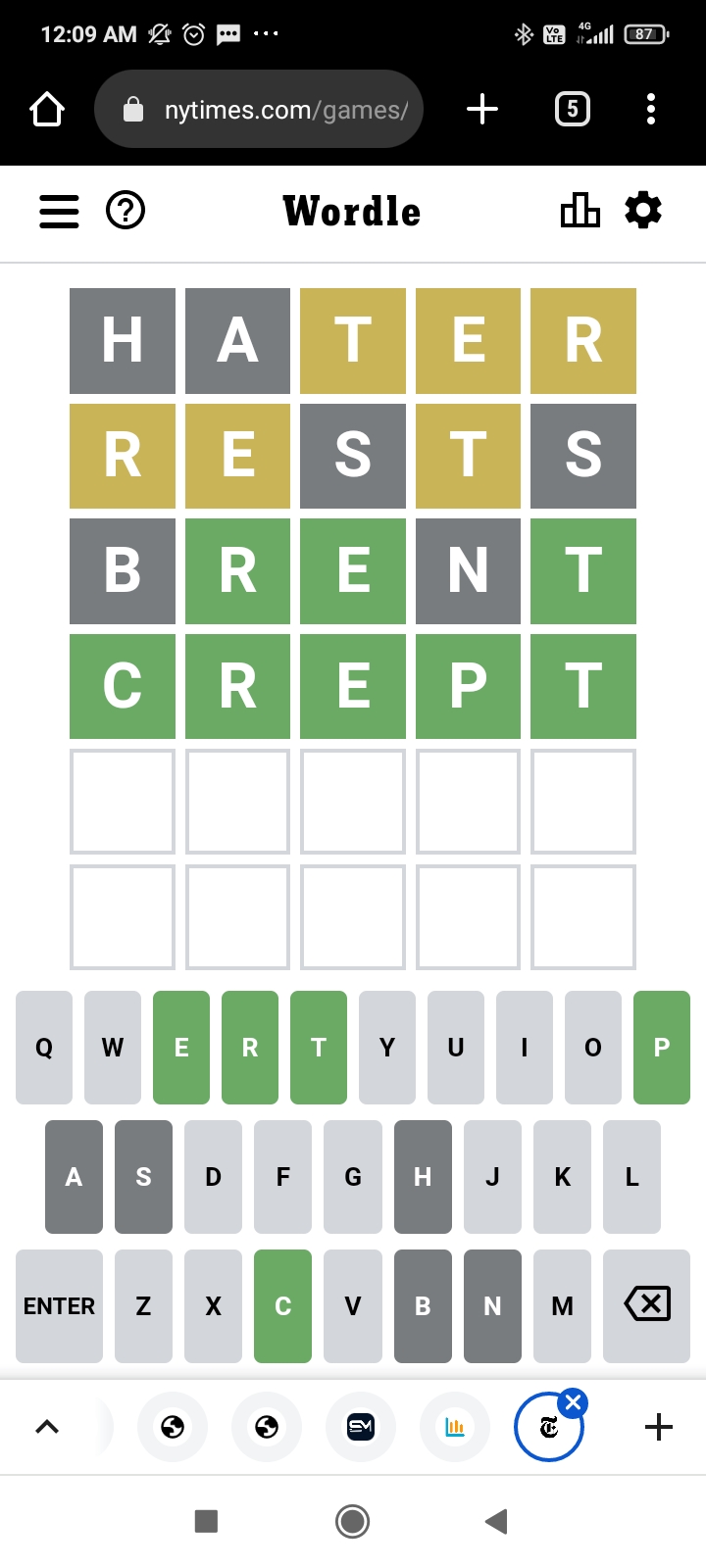This screenshot has height=1568, width=706.
Task: Open the Wordle hamburger menu
Action: (x=59, y=212)
